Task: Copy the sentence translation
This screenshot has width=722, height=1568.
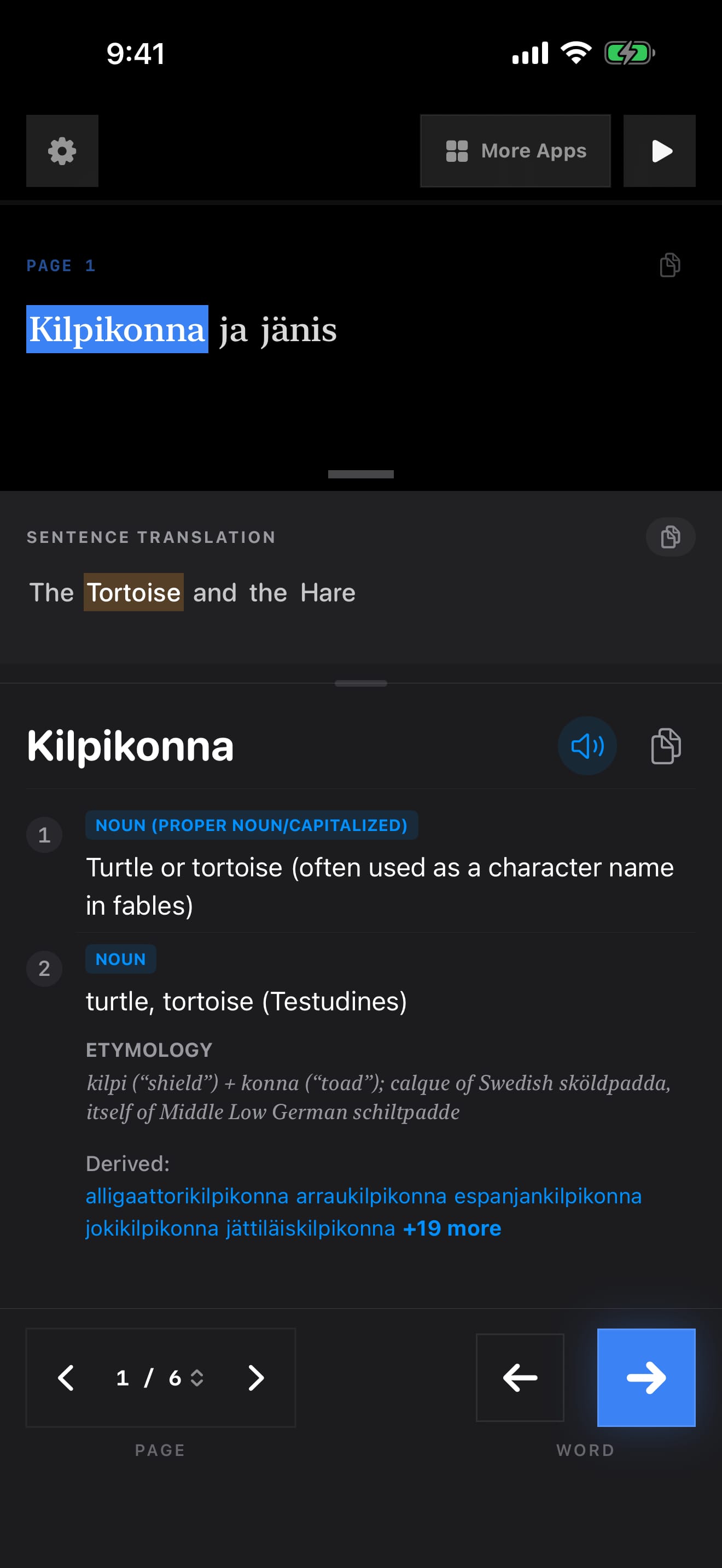Action: (670, 536)
